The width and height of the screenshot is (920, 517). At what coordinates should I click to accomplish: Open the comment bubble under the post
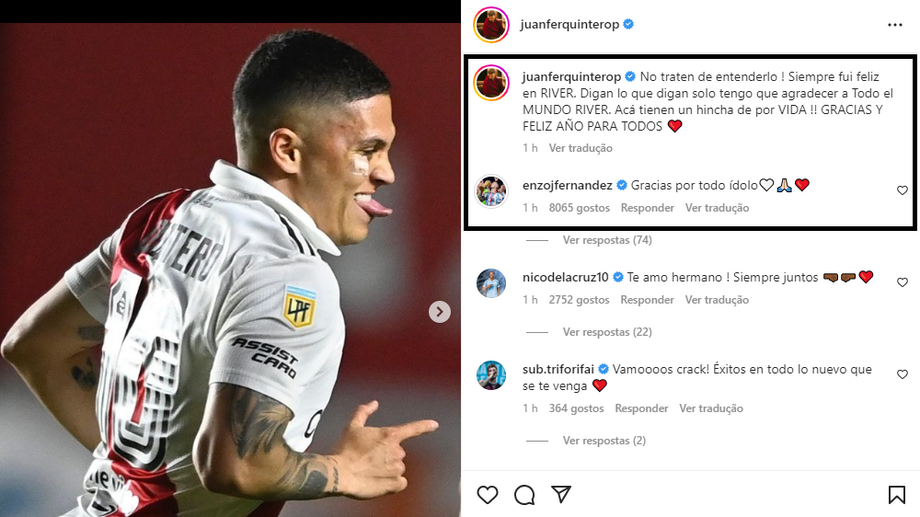pyautogui.click(x=524, y=495)
